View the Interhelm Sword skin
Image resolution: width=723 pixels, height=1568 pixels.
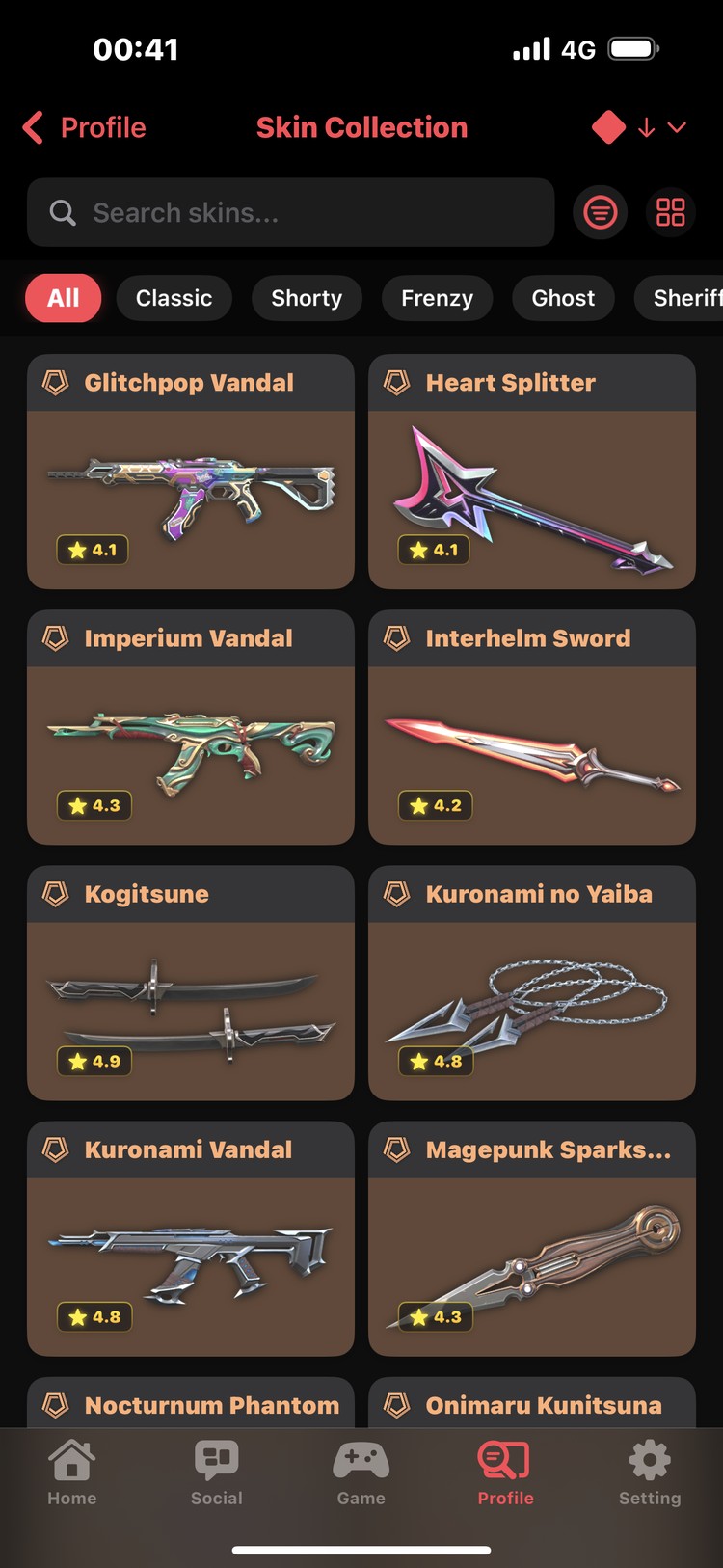point(531,727)
